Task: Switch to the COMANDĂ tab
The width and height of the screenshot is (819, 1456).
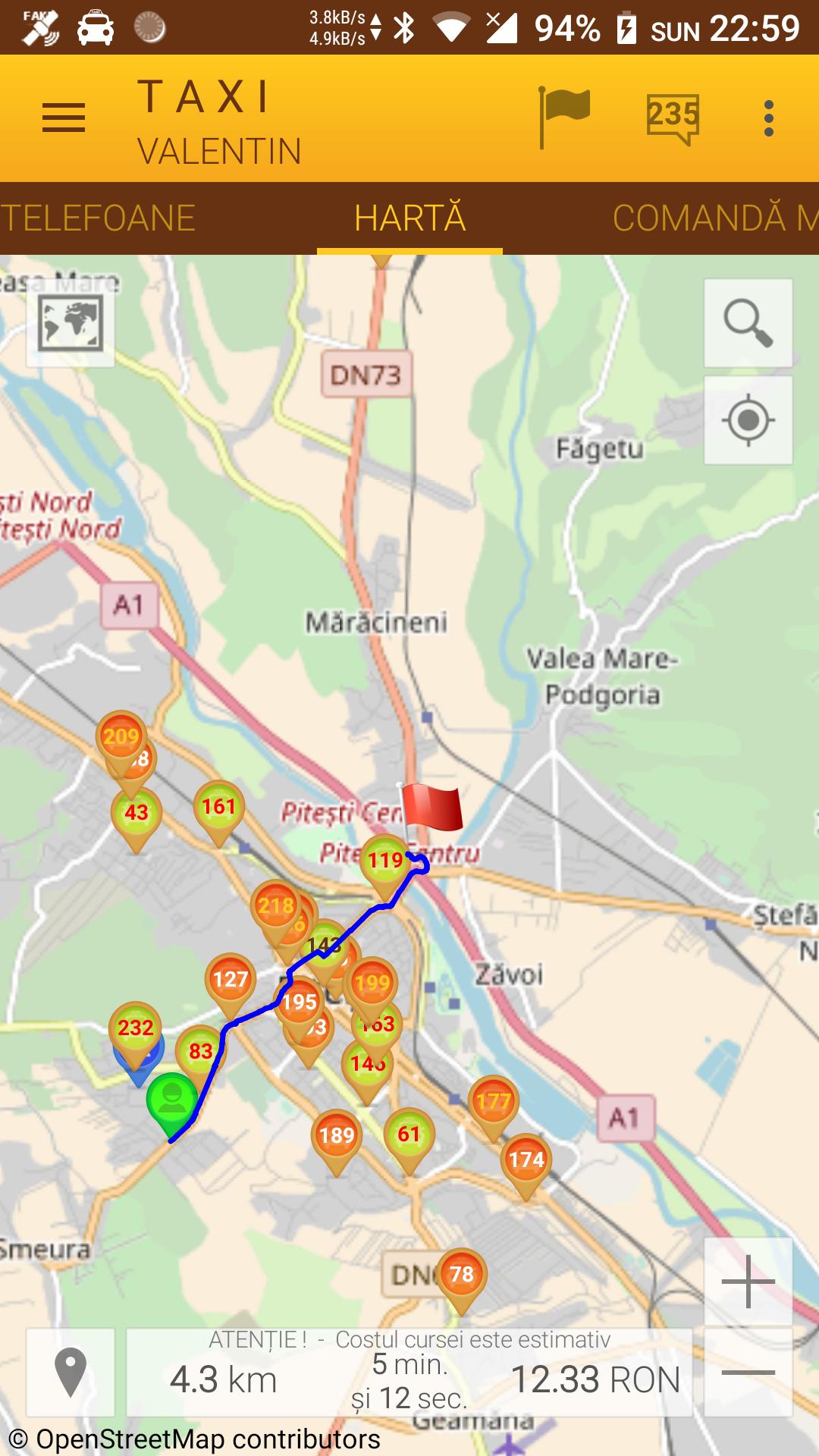Action: (x=713, y=218)
